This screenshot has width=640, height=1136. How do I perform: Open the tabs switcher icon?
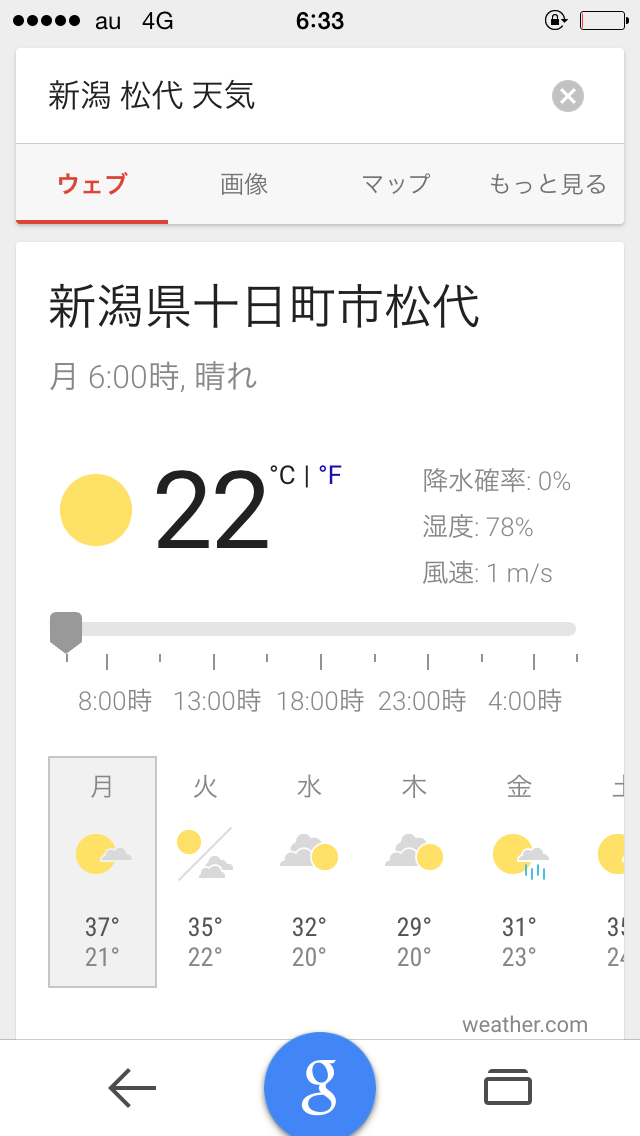point(508,1087)
